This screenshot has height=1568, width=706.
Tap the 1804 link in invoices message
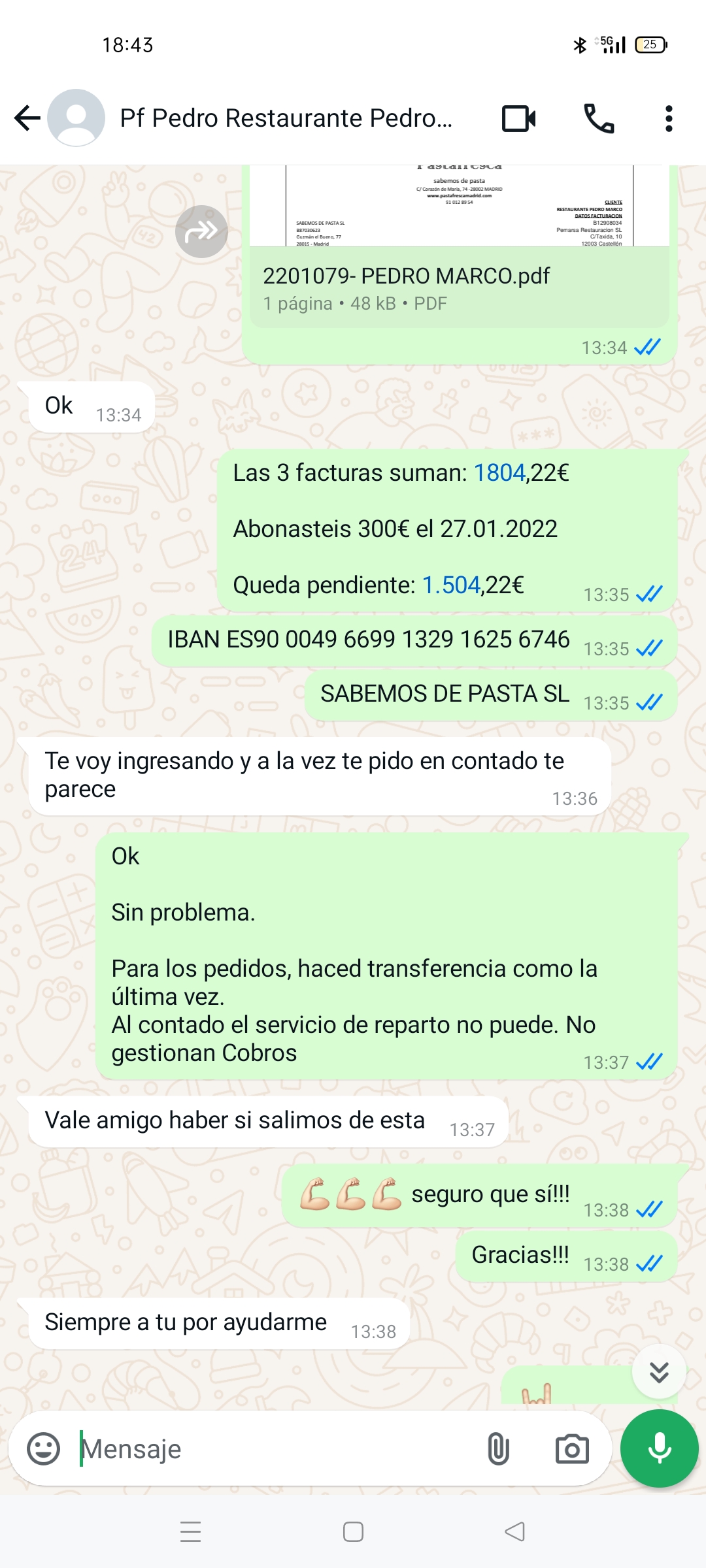tap(499, 472)
